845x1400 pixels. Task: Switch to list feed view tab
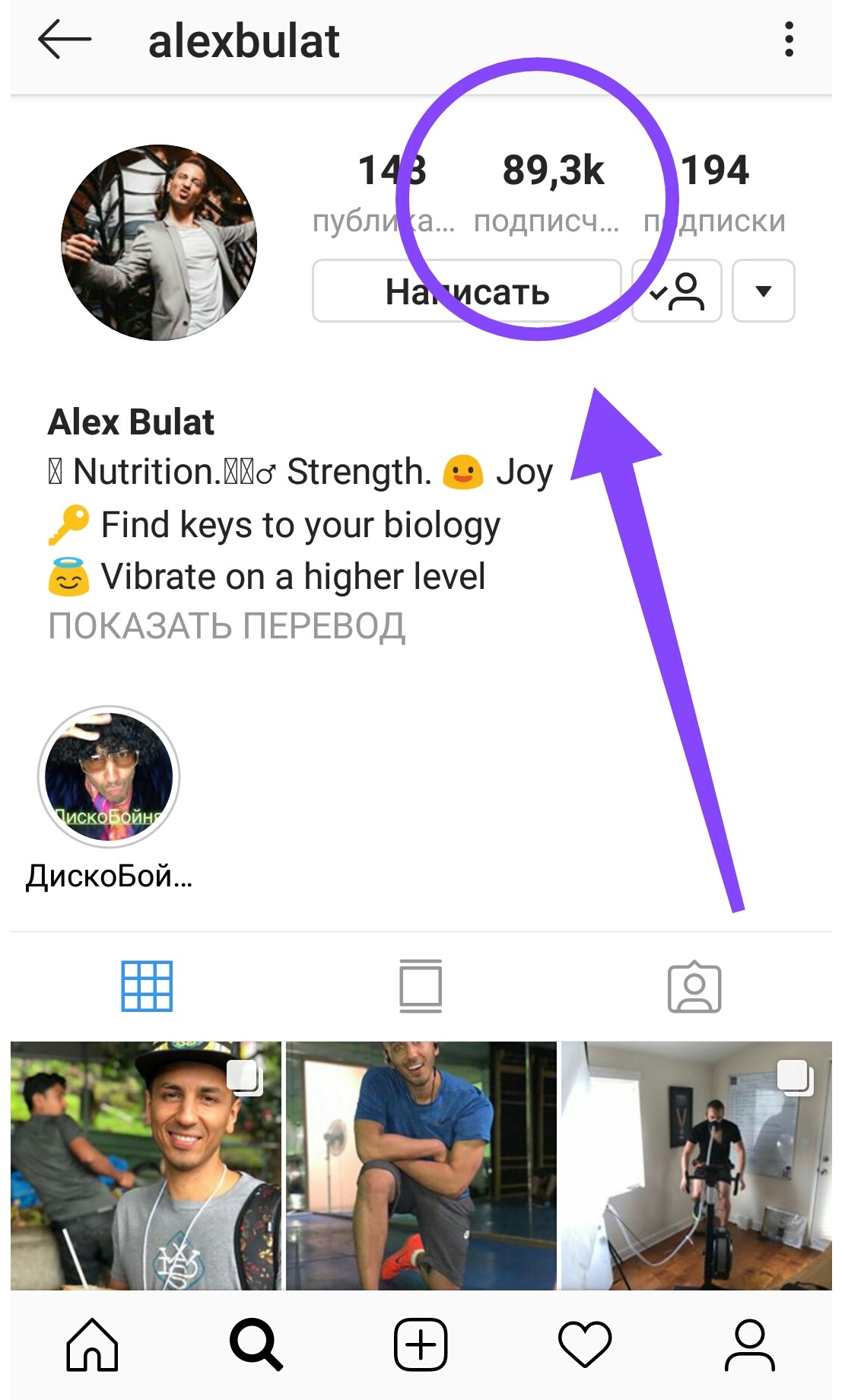point(421,986)
